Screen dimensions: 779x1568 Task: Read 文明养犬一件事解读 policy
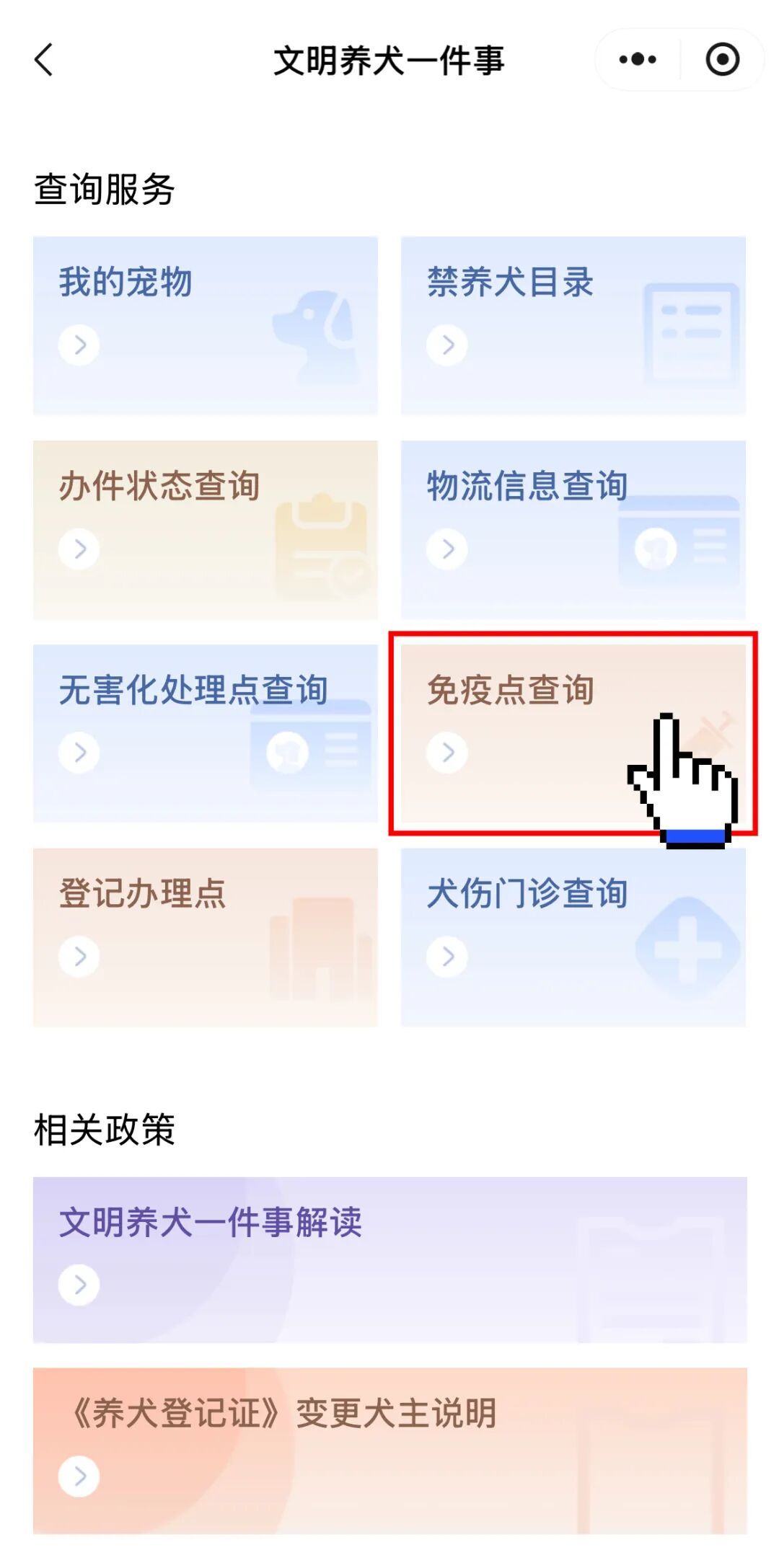pos(389,1259)
